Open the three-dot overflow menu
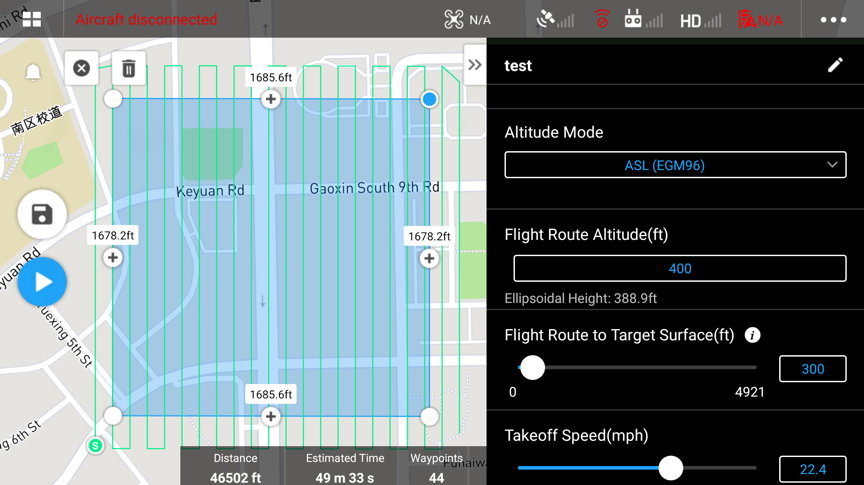This screenshot has width=864, height=485. [x=833, y=19]
